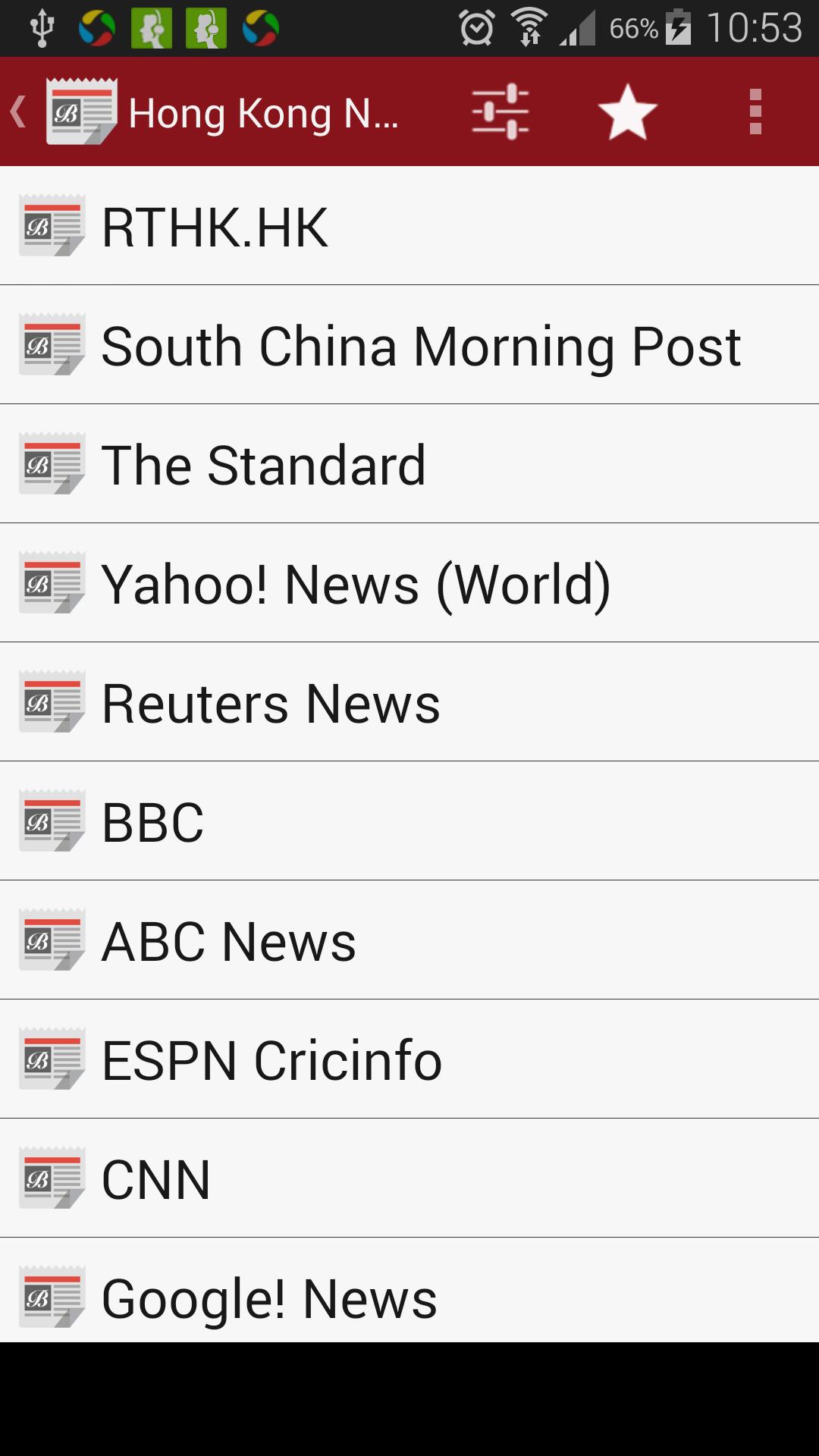This screenshot has width=819, height=1456.
Task: Tap the favorites star icon
Action: pos(627,112)
